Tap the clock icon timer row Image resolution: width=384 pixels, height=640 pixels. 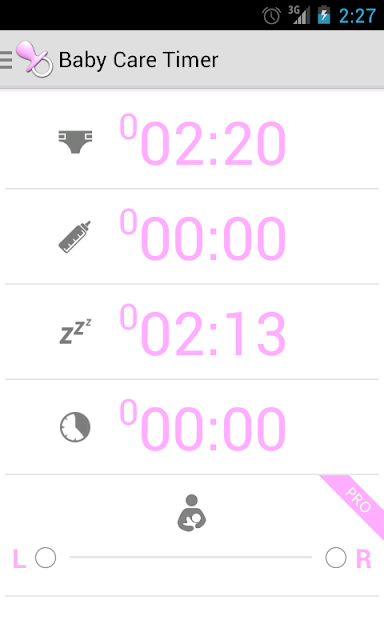click(x=192, y=427)
